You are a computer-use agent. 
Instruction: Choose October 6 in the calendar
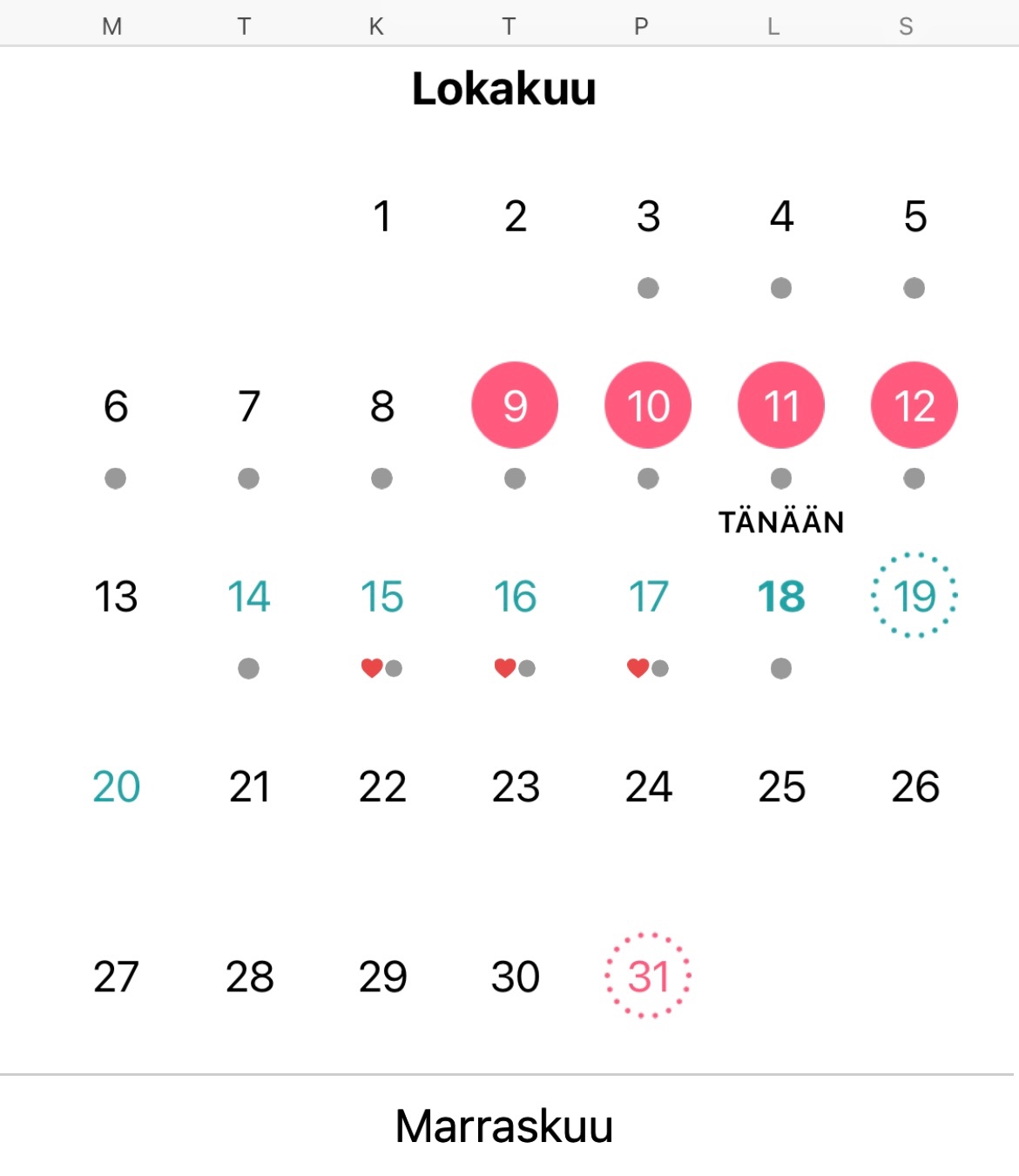[x=116, y=406]
